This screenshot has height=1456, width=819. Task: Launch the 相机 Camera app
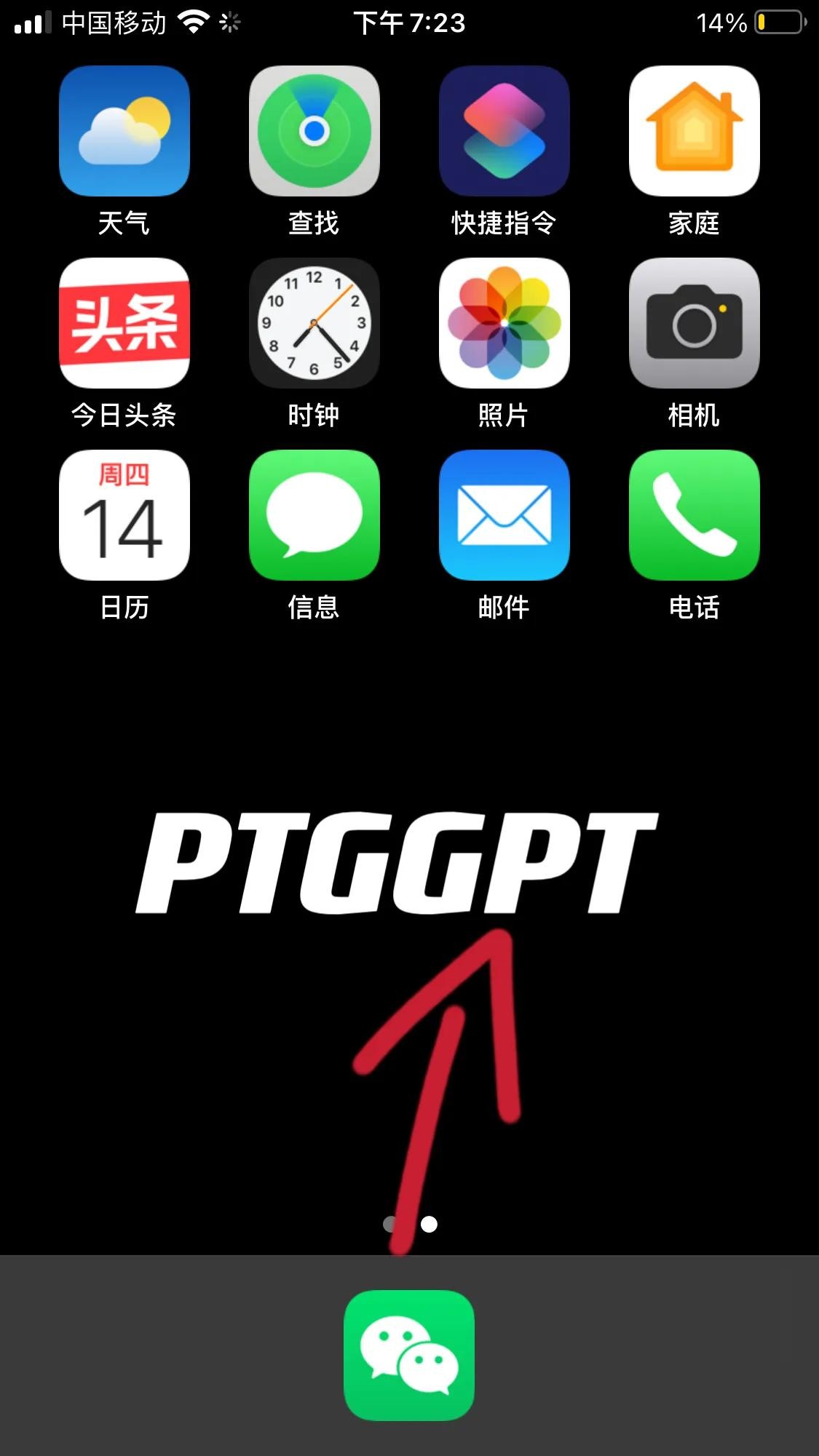coord(694,323)
